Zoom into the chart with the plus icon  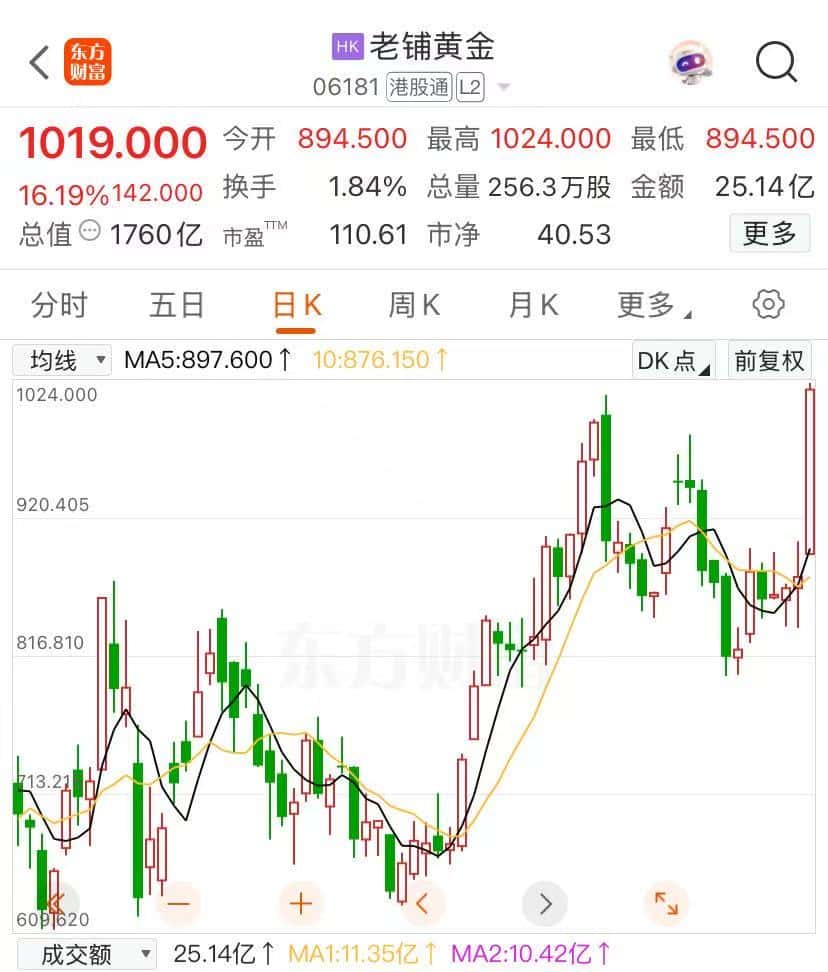[300, 903]
